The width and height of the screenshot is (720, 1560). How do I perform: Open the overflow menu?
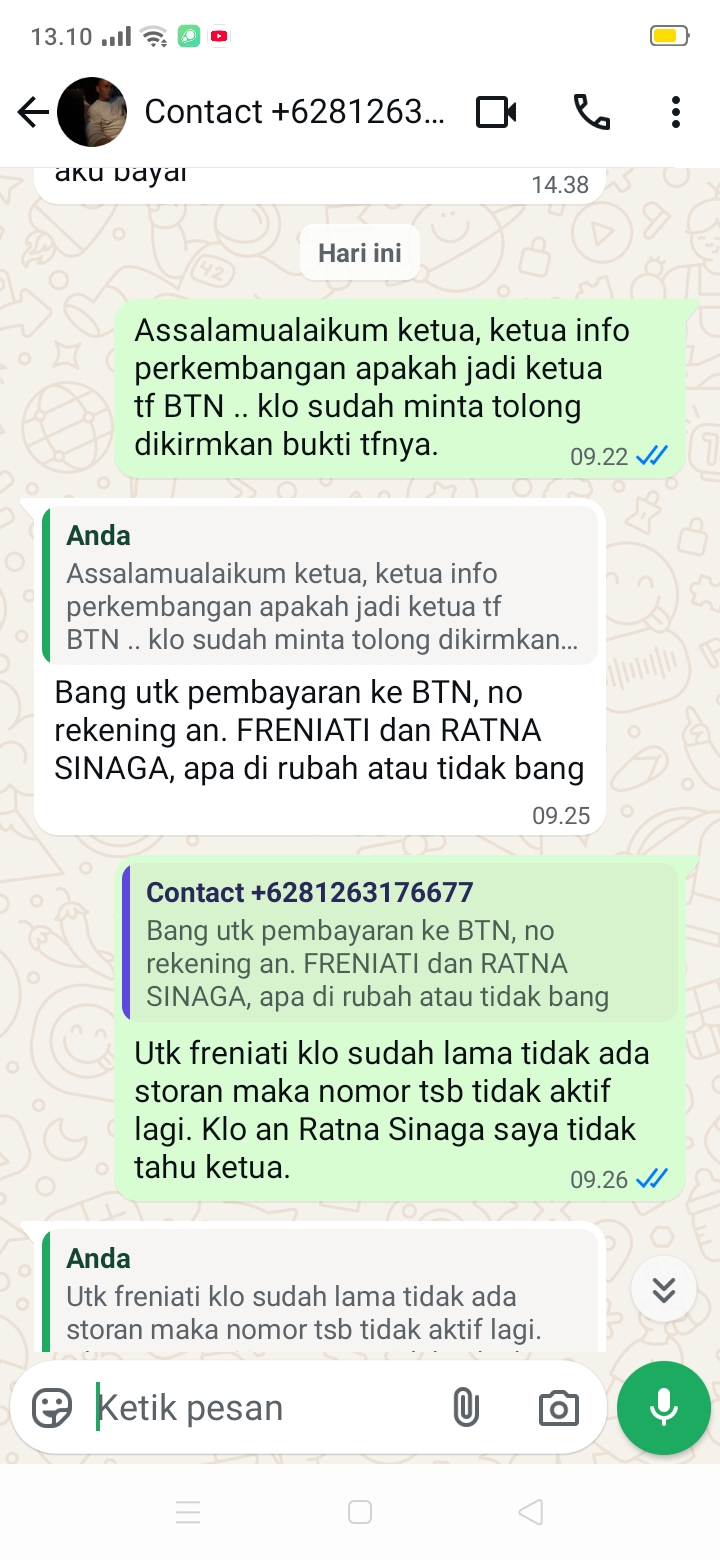676,112
